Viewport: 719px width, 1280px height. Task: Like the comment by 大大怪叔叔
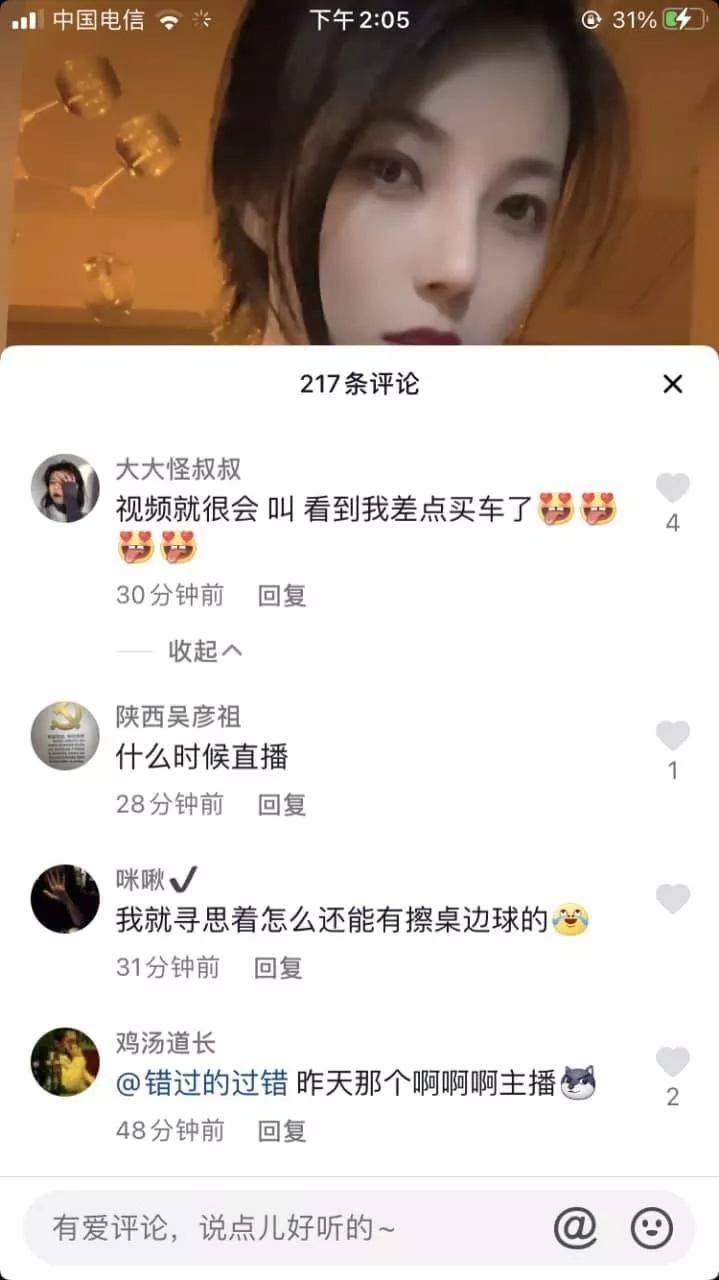[673, 489]
